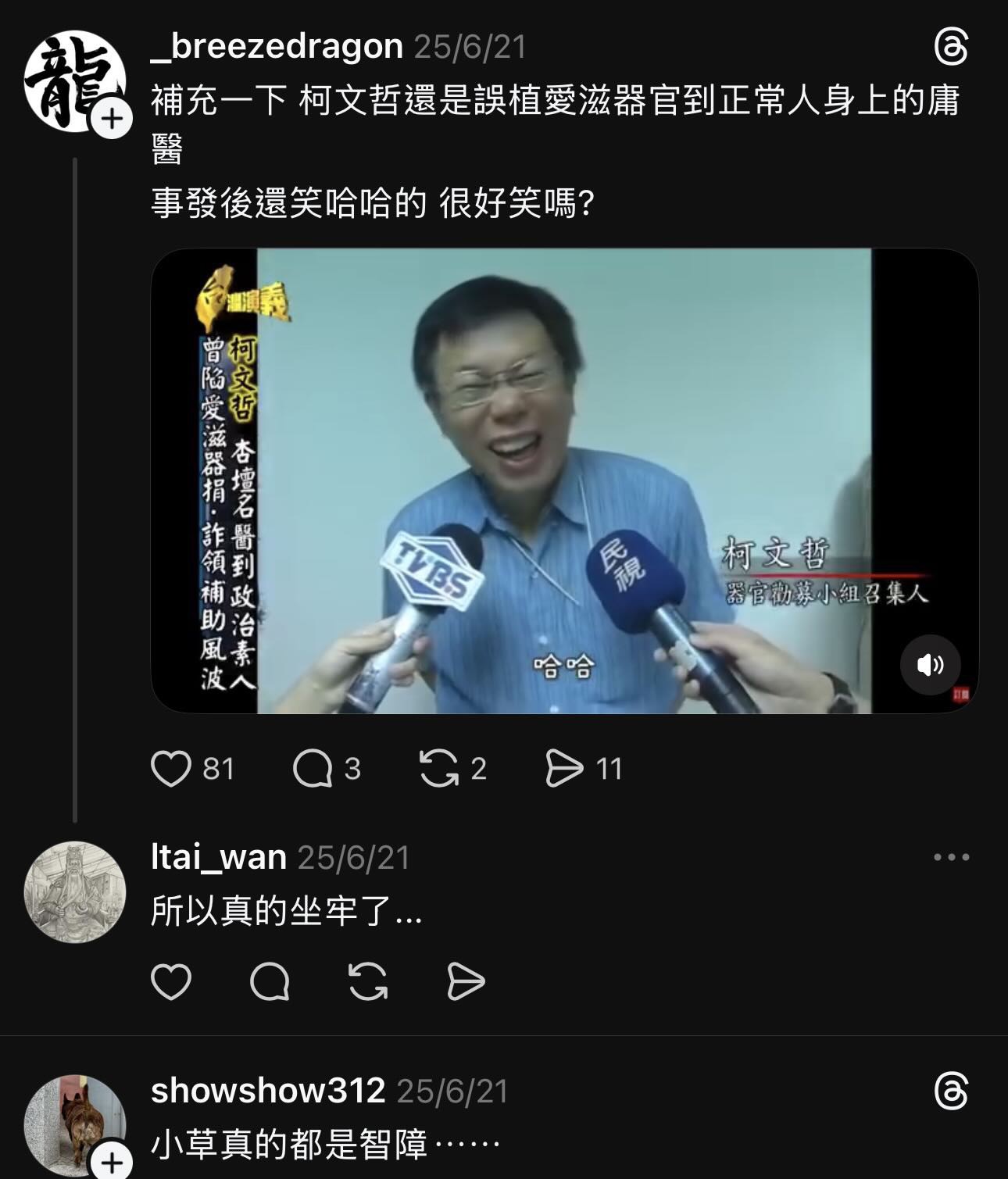Follow _breezedragon via the avatar plus badge
The width and height of the screenshot is (1008, 1179).
click(x=112, y=120)
